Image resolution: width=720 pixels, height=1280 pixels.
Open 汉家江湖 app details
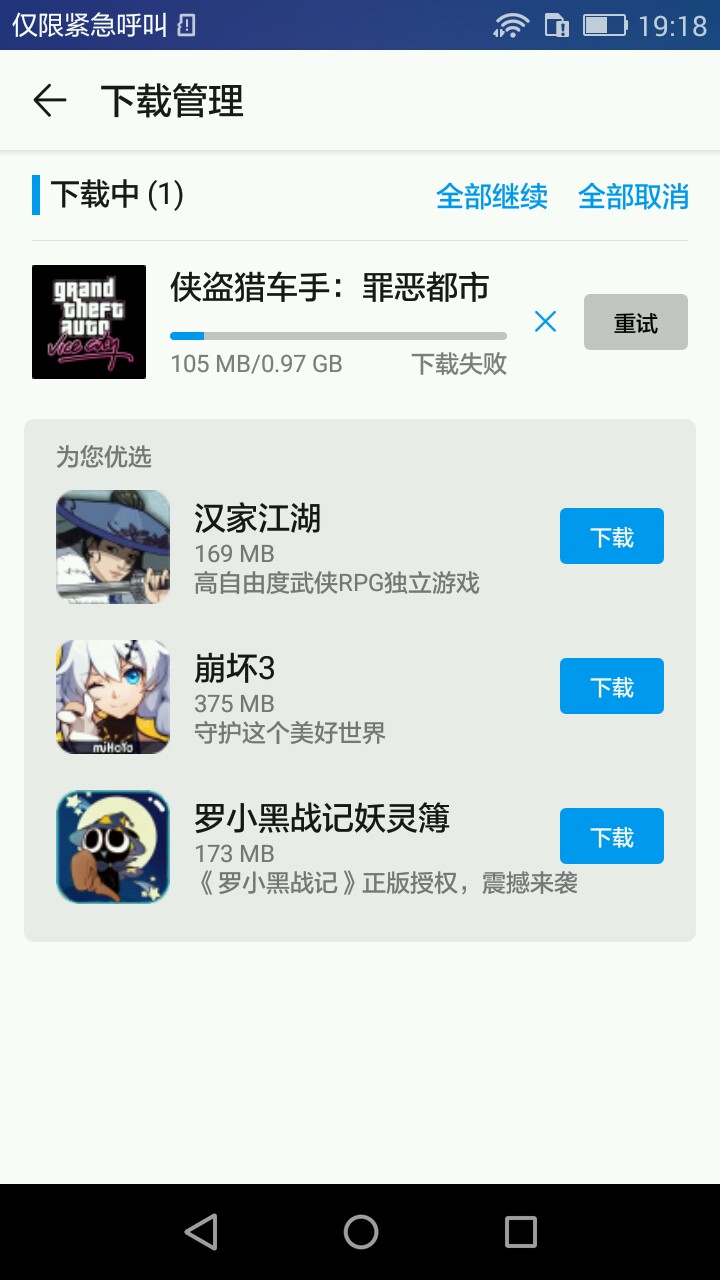258,519
